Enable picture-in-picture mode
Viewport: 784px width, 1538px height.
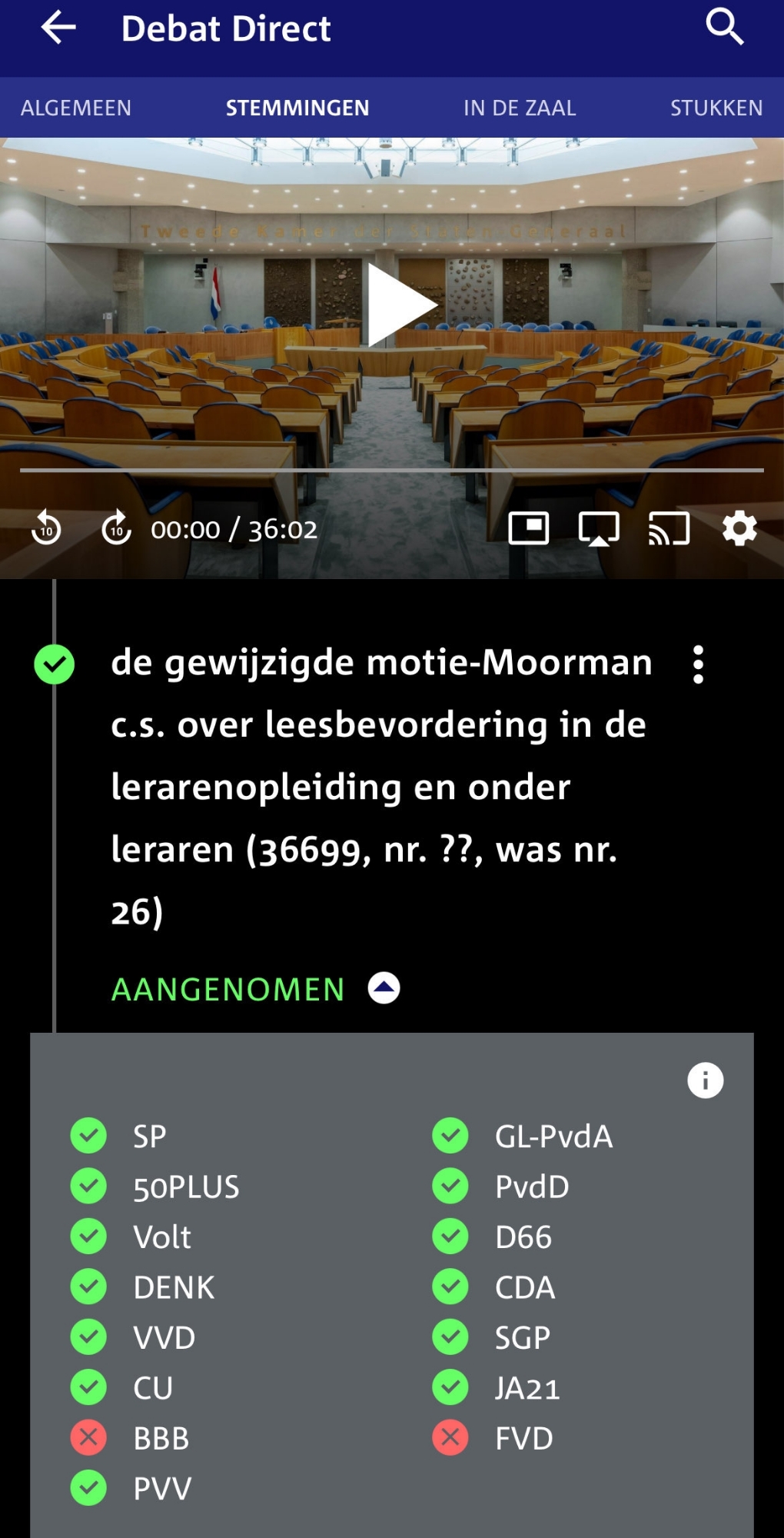pyautogui.click(x=529, y=528)
